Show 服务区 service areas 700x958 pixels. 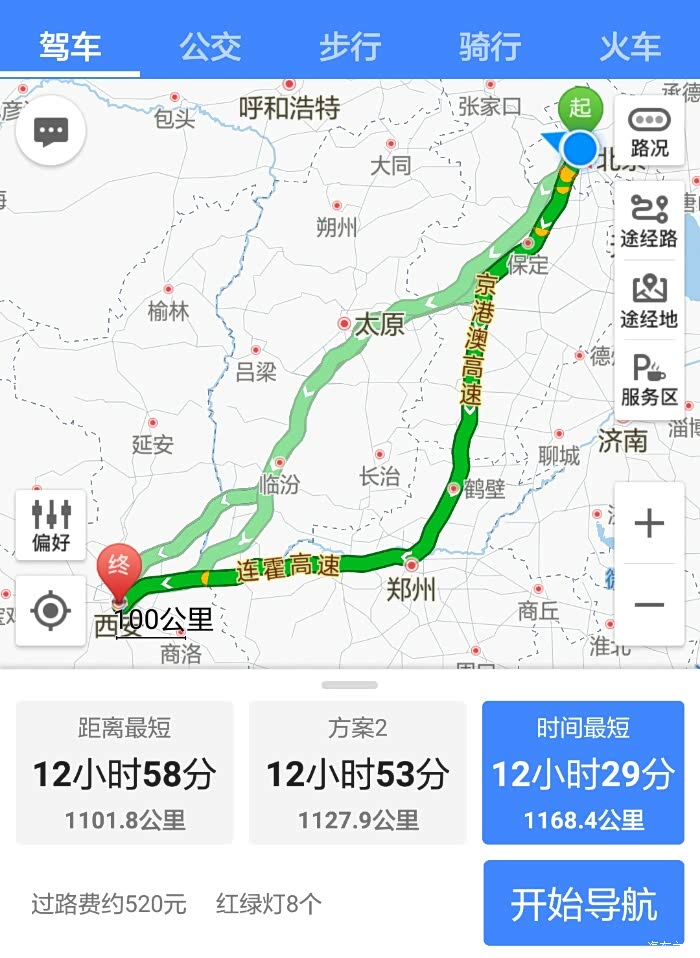[x=649, y=380]
